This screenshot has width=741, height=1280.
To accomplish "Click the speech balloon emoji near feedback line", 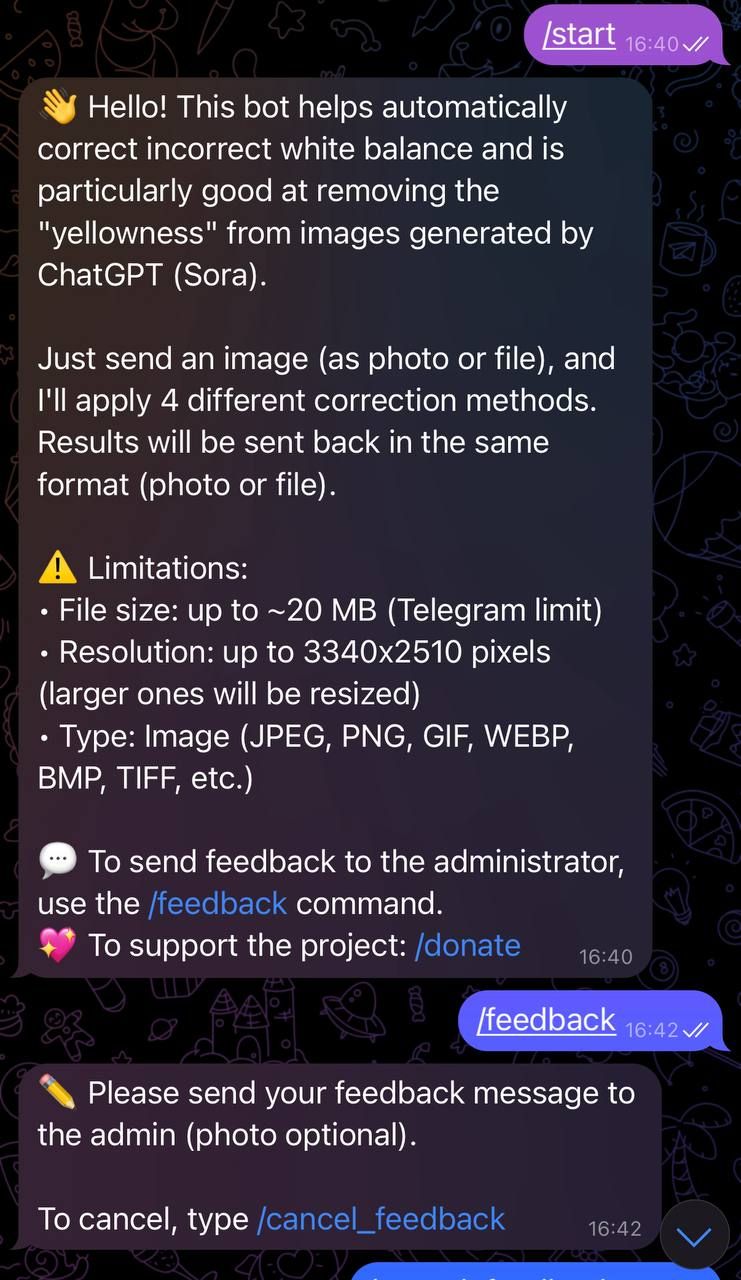I will click(58, 860).
